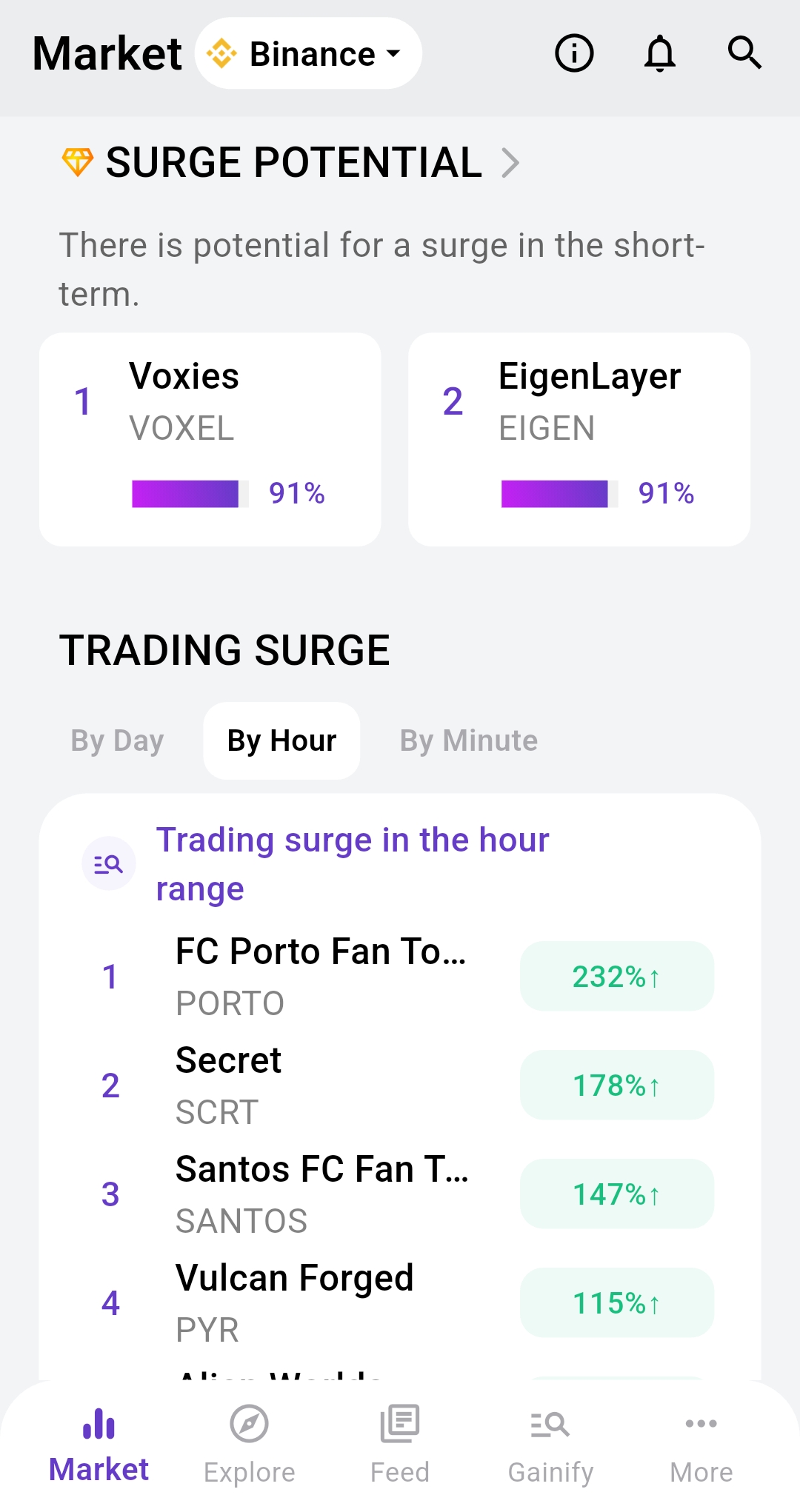Viewport: 800px width, 1512px height.
Task: Click the trading surge list-search icon
Action: coord(108,863)
